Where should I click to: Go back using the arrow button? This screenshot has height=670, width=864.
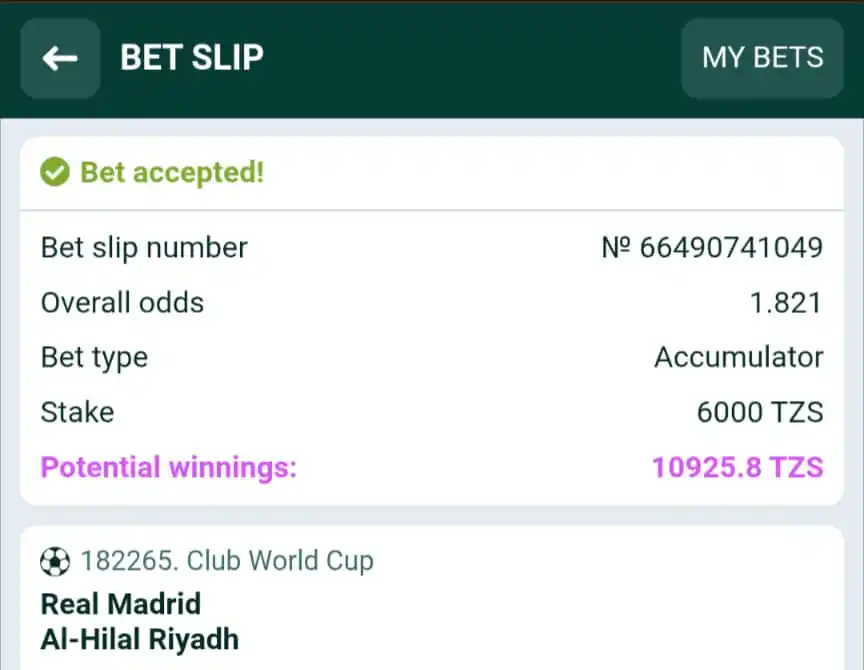[60, 58]
